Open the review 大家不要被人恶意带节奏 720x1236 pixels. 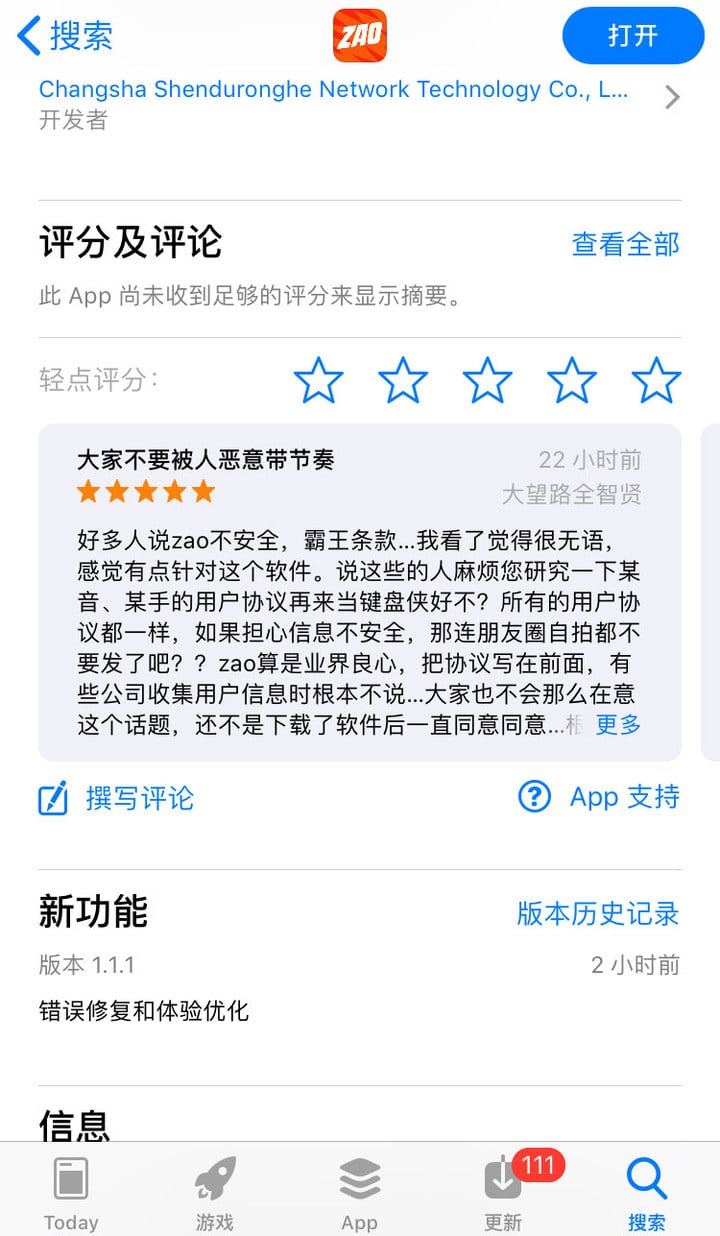[206, 460]
